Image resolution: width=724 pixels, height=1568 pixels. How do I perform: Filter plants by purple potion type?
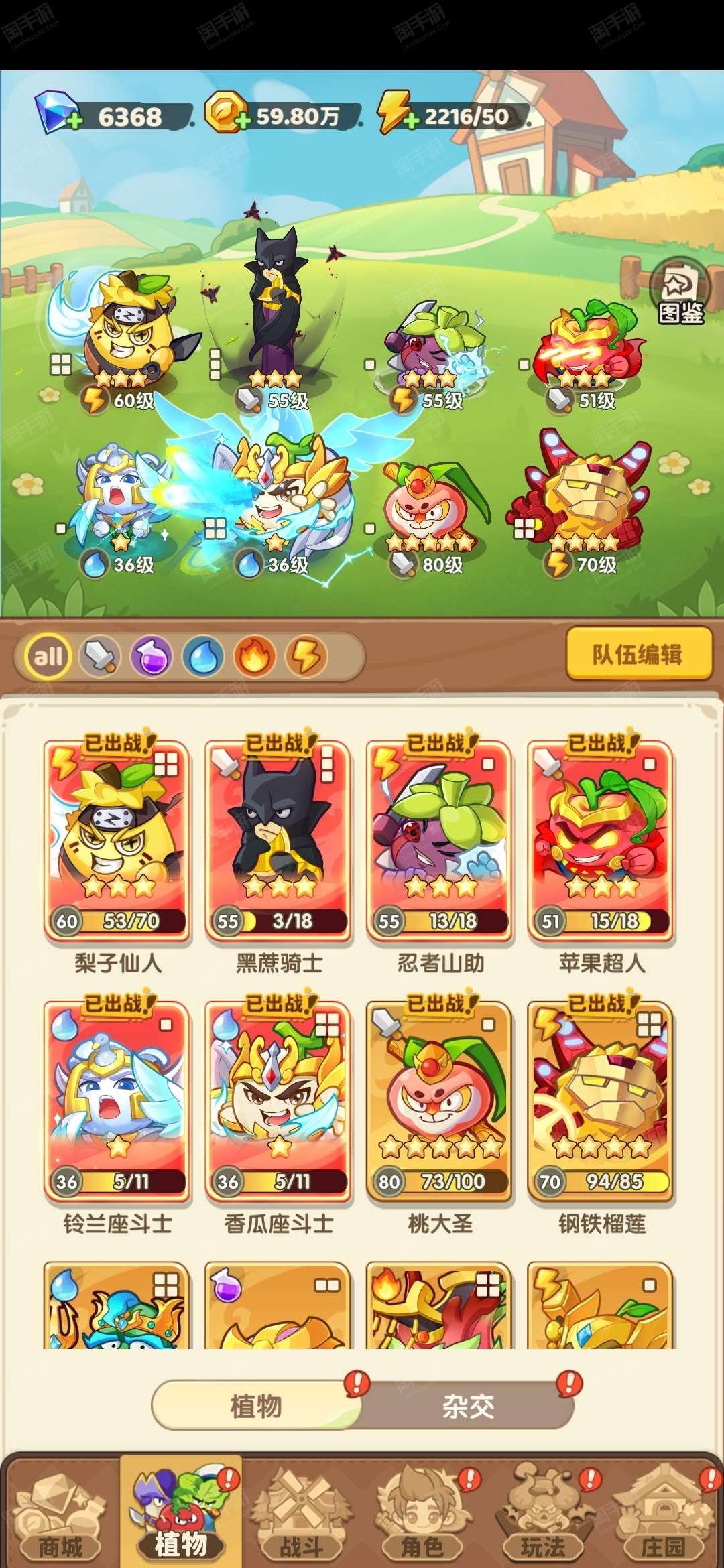[152, 655]
